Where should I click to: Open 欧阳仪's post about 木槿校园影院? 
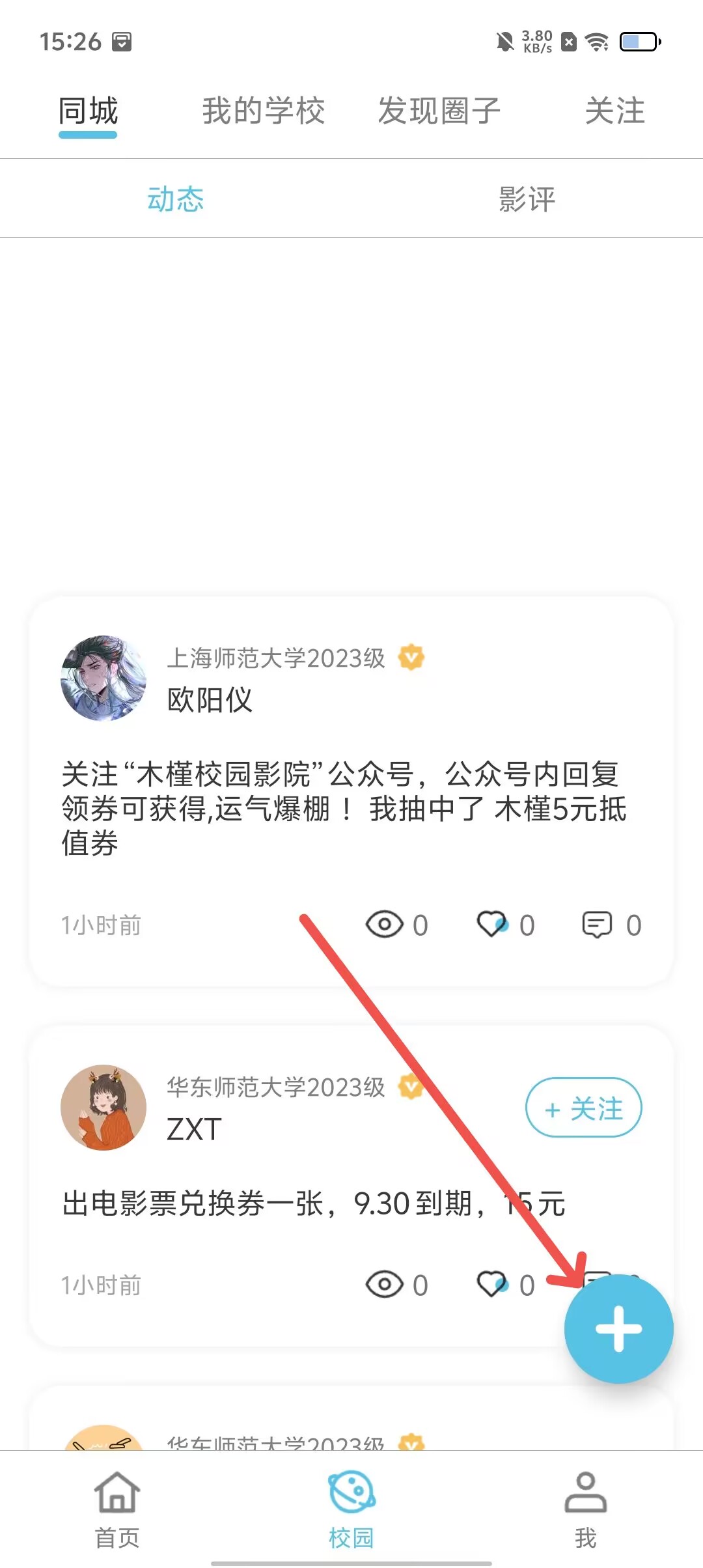point(344,809)
